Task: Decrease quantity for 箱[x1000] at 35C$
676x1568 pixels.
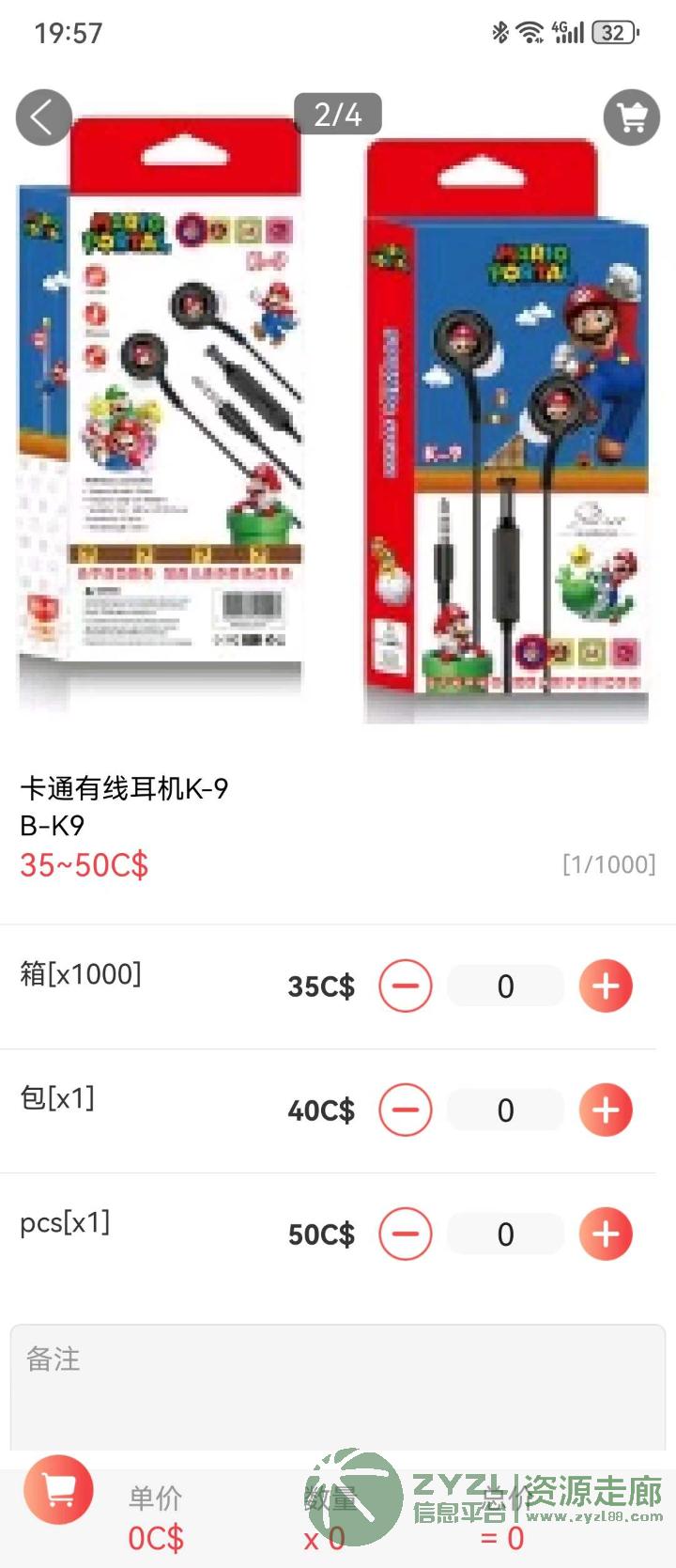Action: [406, 986]
